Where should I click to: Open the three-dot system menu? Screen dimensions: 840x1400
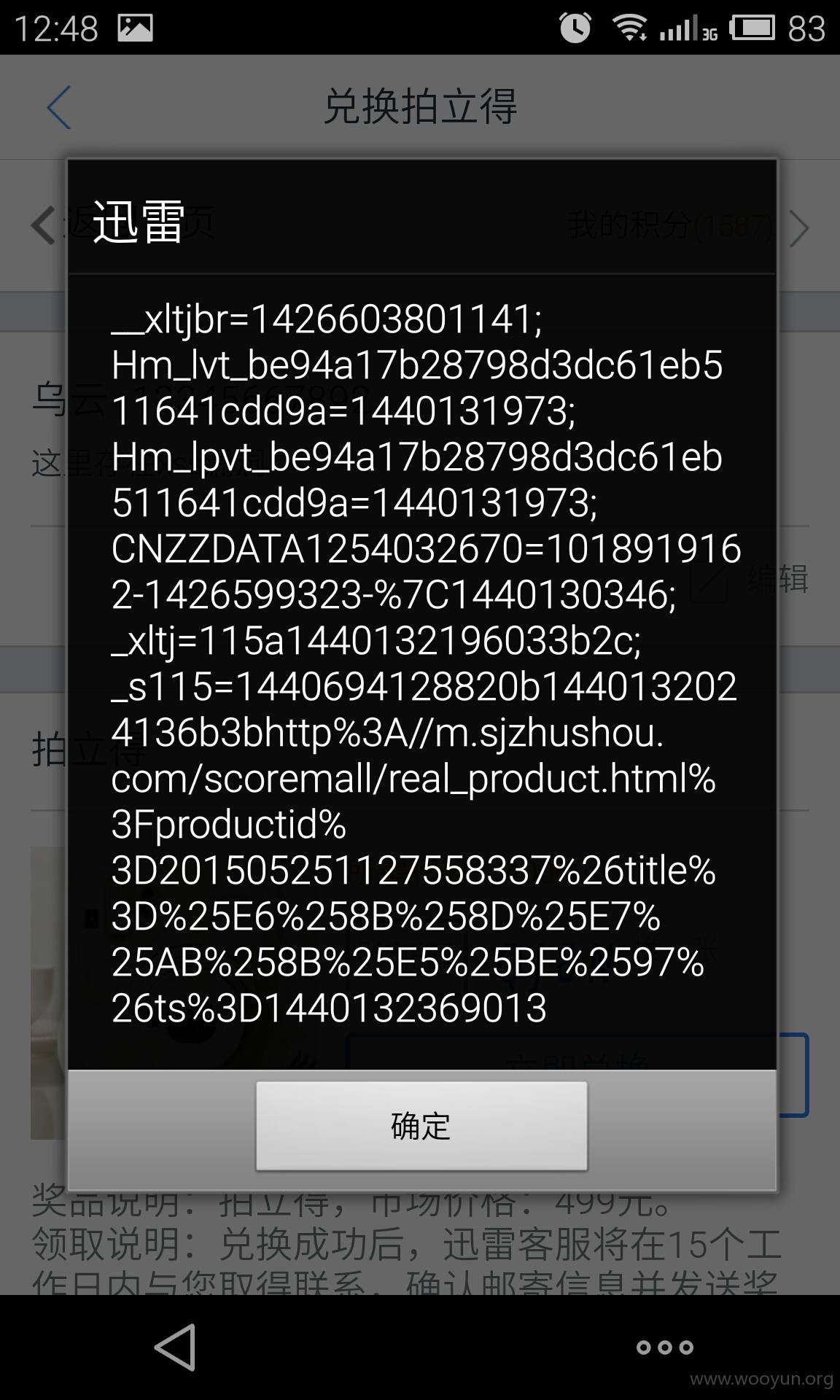[664, 1347]
